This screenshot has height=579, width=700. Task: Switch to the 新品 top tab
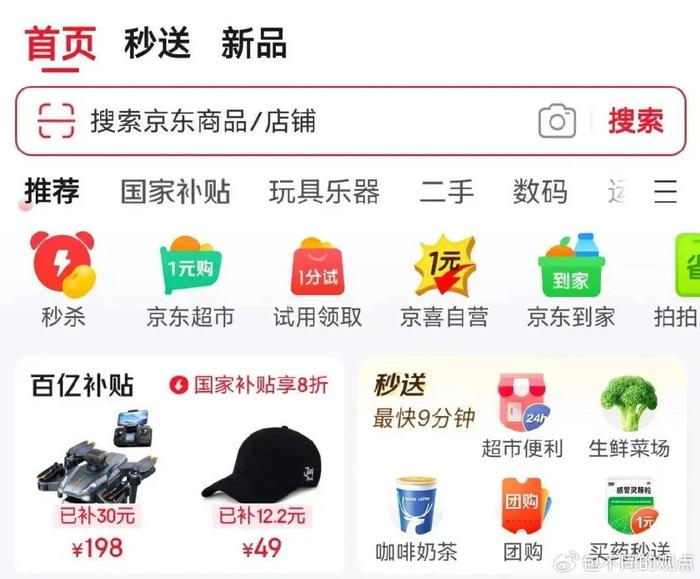(254, 43)
